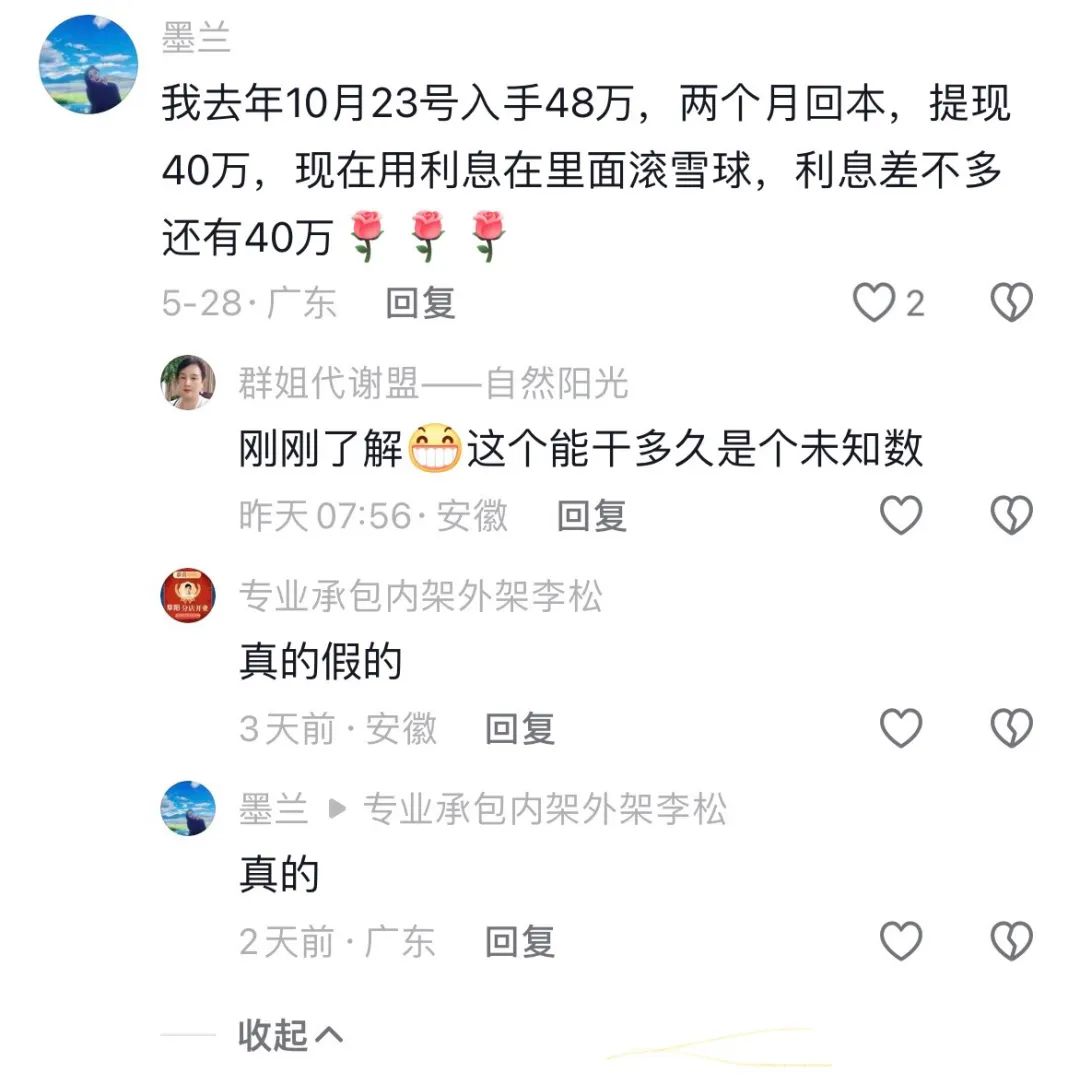Dislike 群姐代谢盟's reply
The image size is (1080, 1085).
point(1011,515)
